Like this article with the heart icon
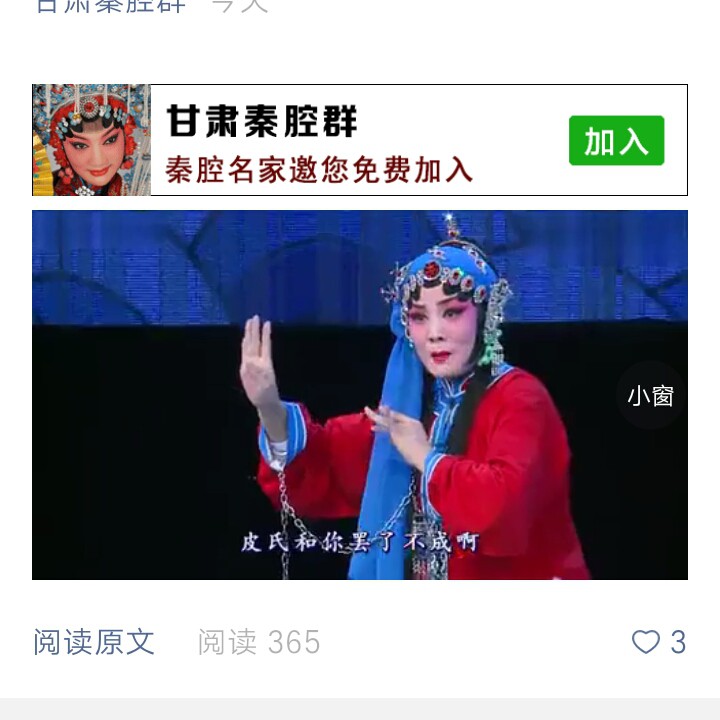The height and width of the screenshot is (720, 720). click(x=647, y=642)
